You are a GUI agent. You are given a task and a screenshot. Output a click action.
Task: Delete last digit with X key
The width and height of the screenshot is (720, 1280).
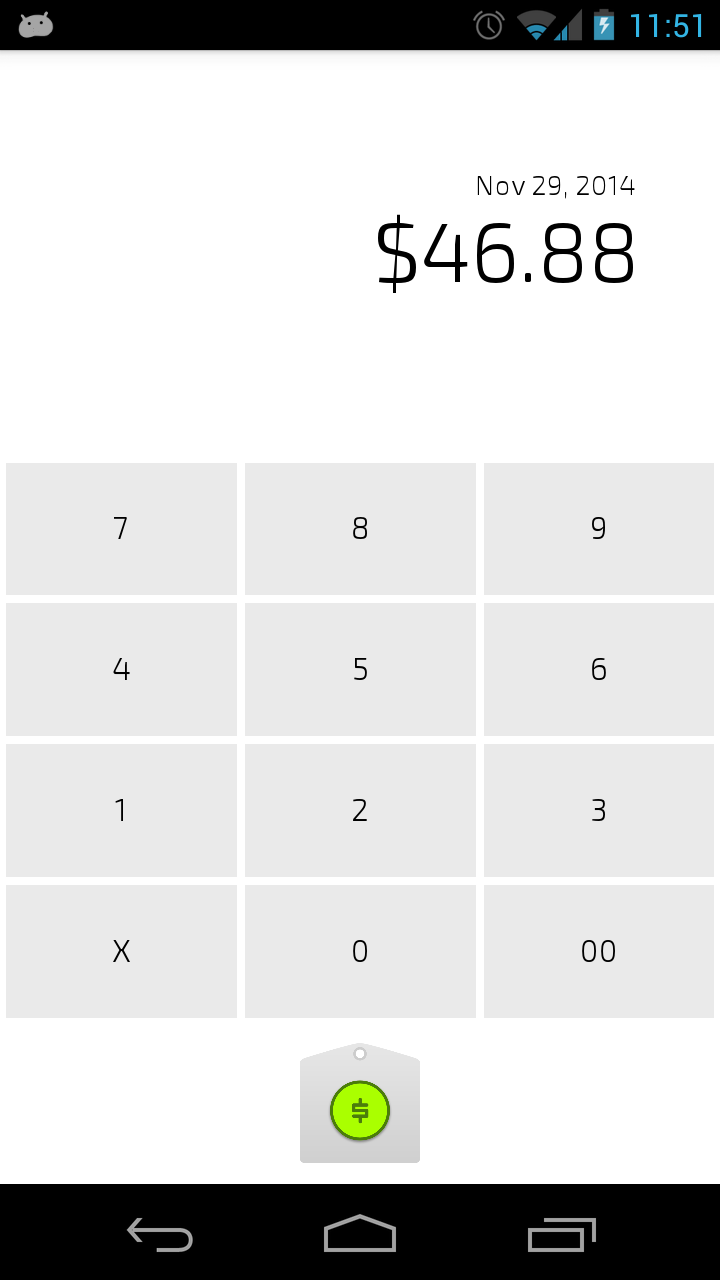(121, 951)
